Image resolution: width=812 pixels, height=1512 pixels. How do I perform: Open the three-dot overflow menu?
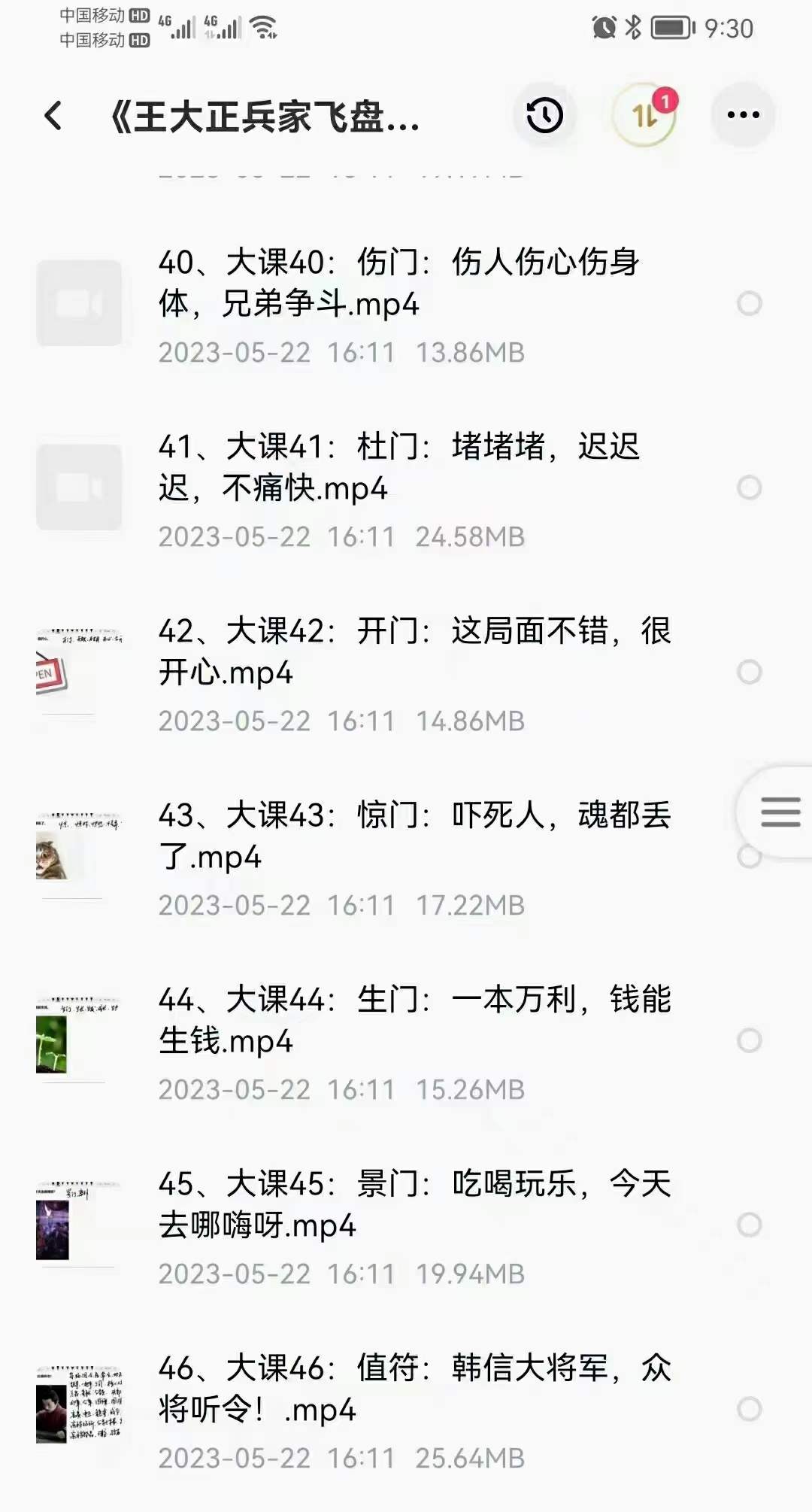click(743, 115)
